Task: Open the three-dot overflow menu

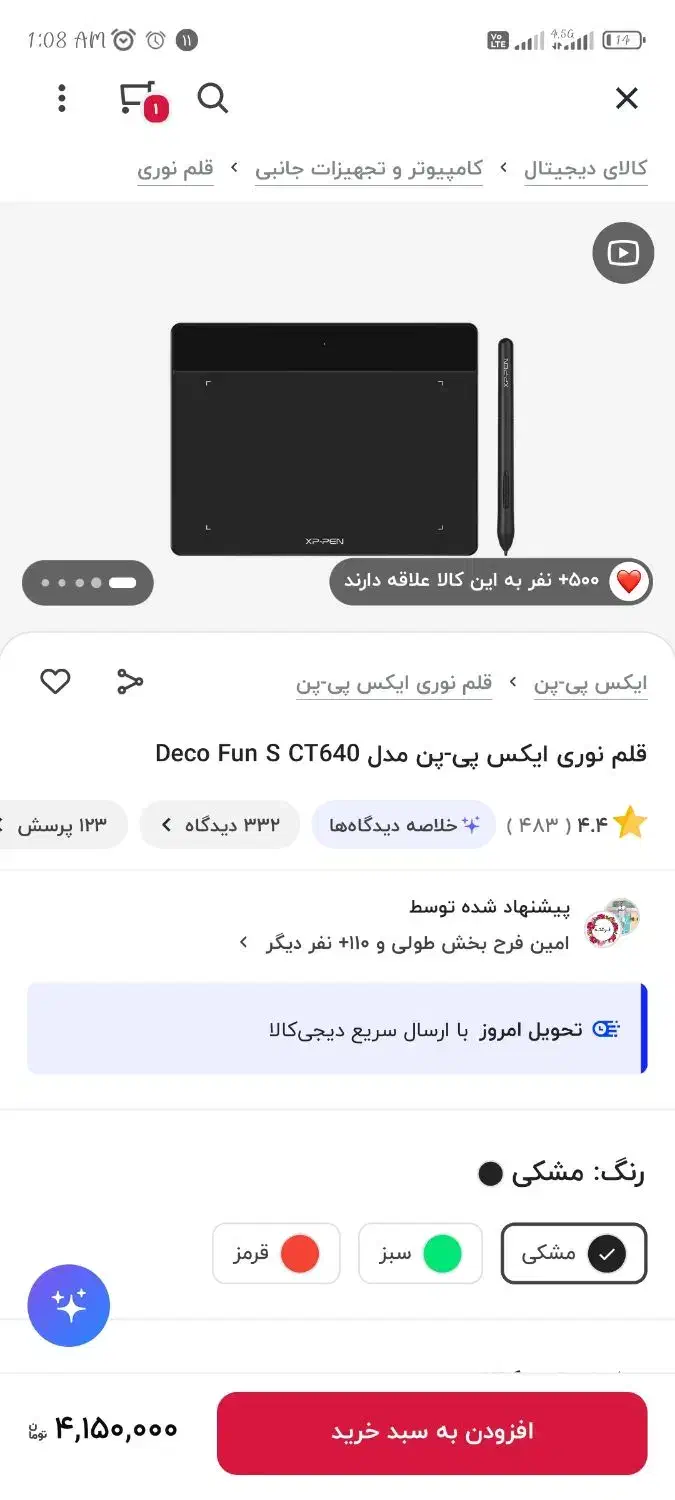Action: pos(62,98)
